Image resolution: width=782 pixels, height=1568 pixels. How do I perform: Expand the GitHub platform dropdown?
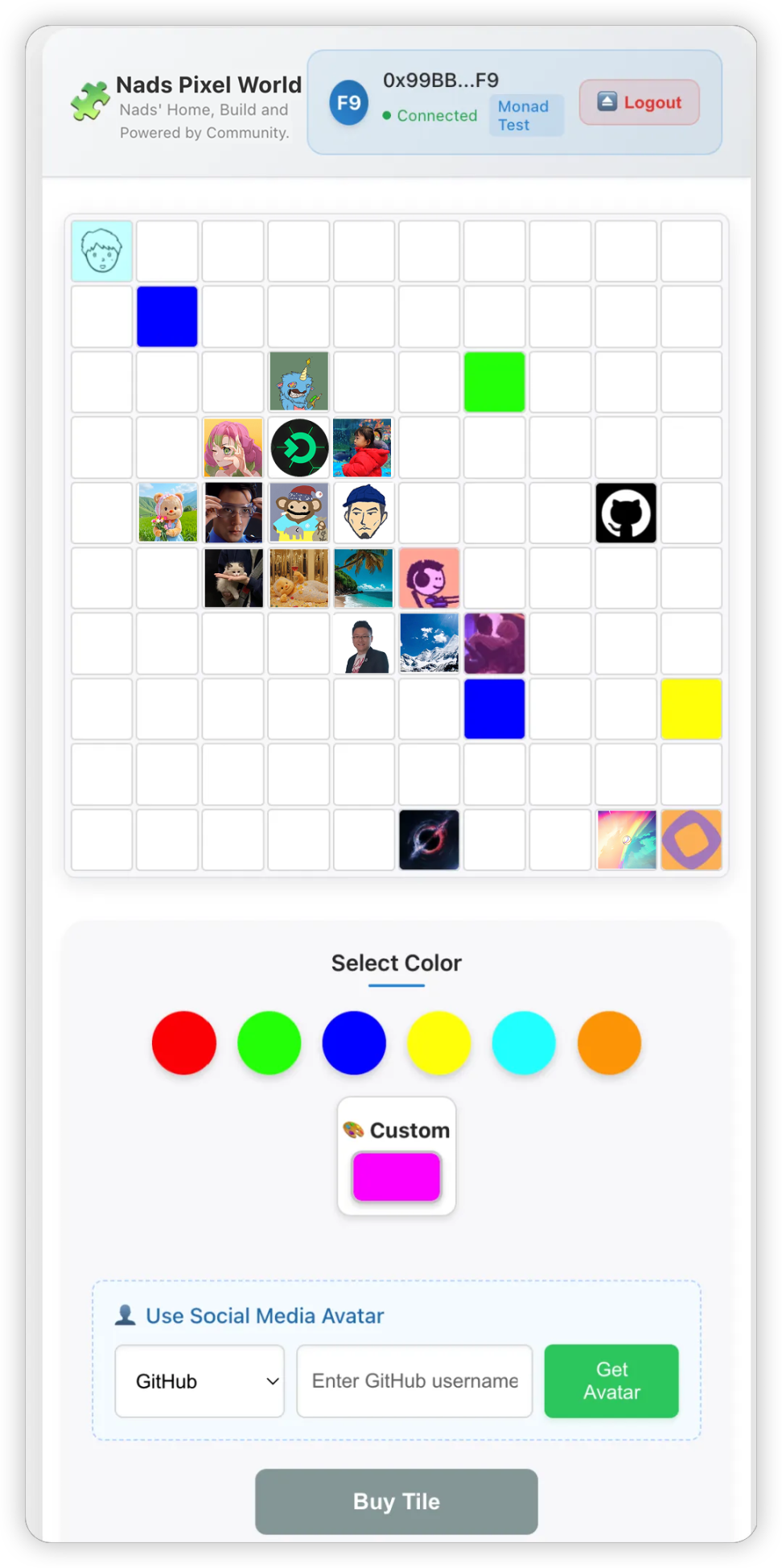(x=200, y=1381)
